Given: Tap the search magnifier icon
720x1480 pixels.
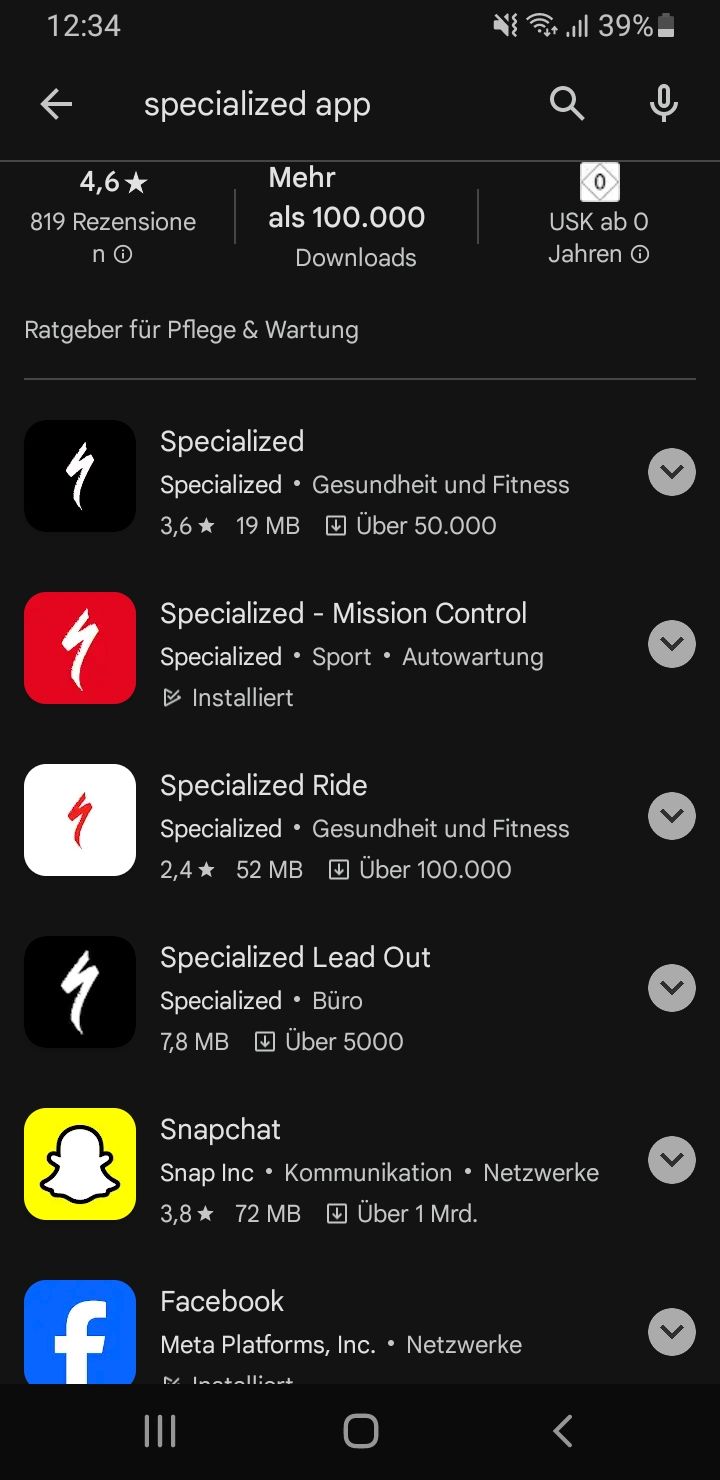Looking at the screenshot, I should pos(566,104).
